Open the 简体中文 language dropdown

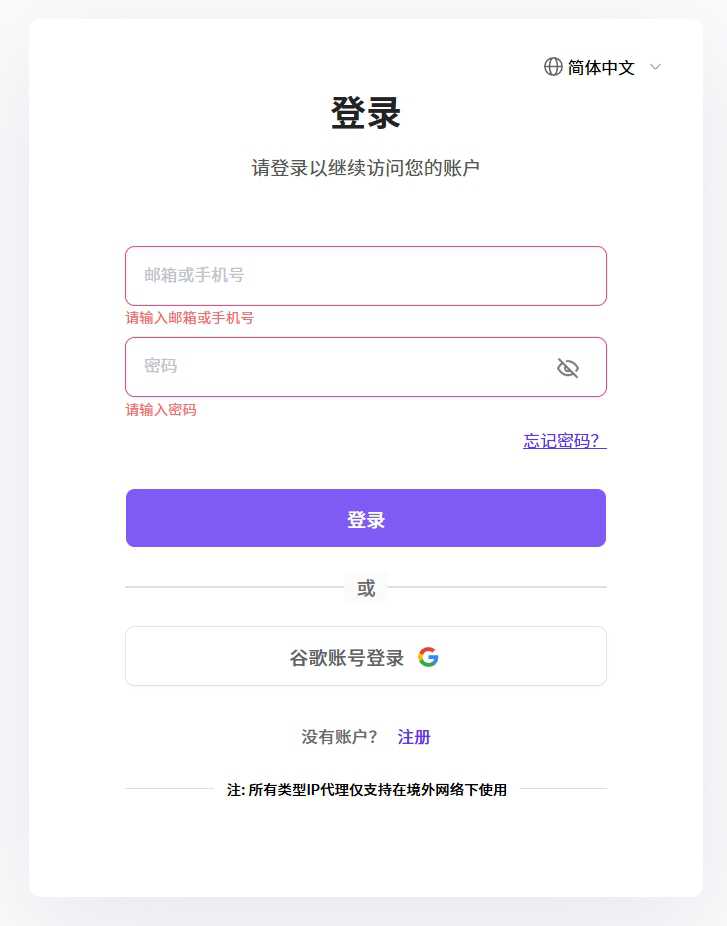603,67
